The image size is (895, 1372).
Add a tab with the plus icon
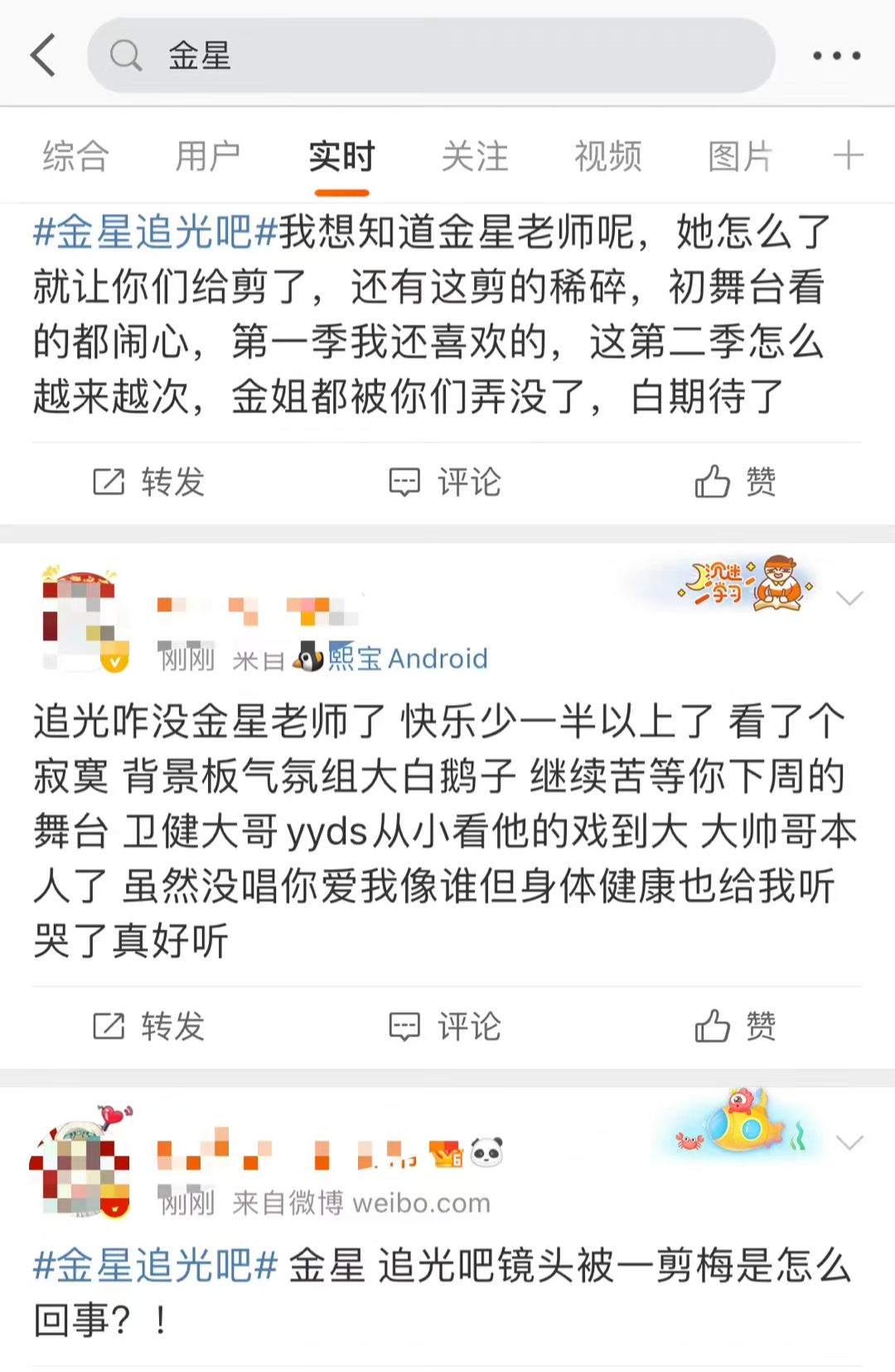[x=848, y=156]
